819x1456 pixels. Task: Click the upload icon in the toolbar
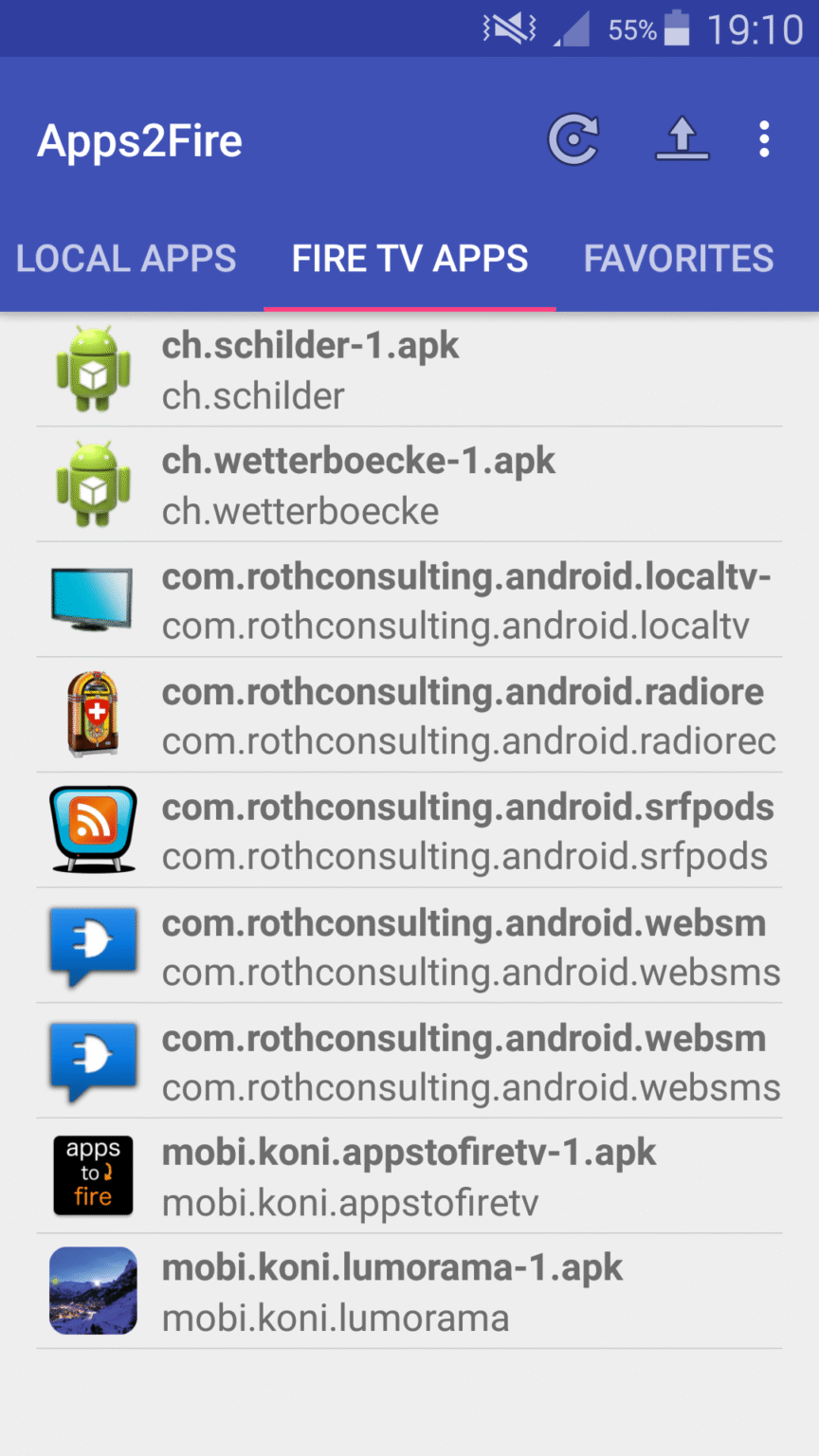[x=682, y=137]
